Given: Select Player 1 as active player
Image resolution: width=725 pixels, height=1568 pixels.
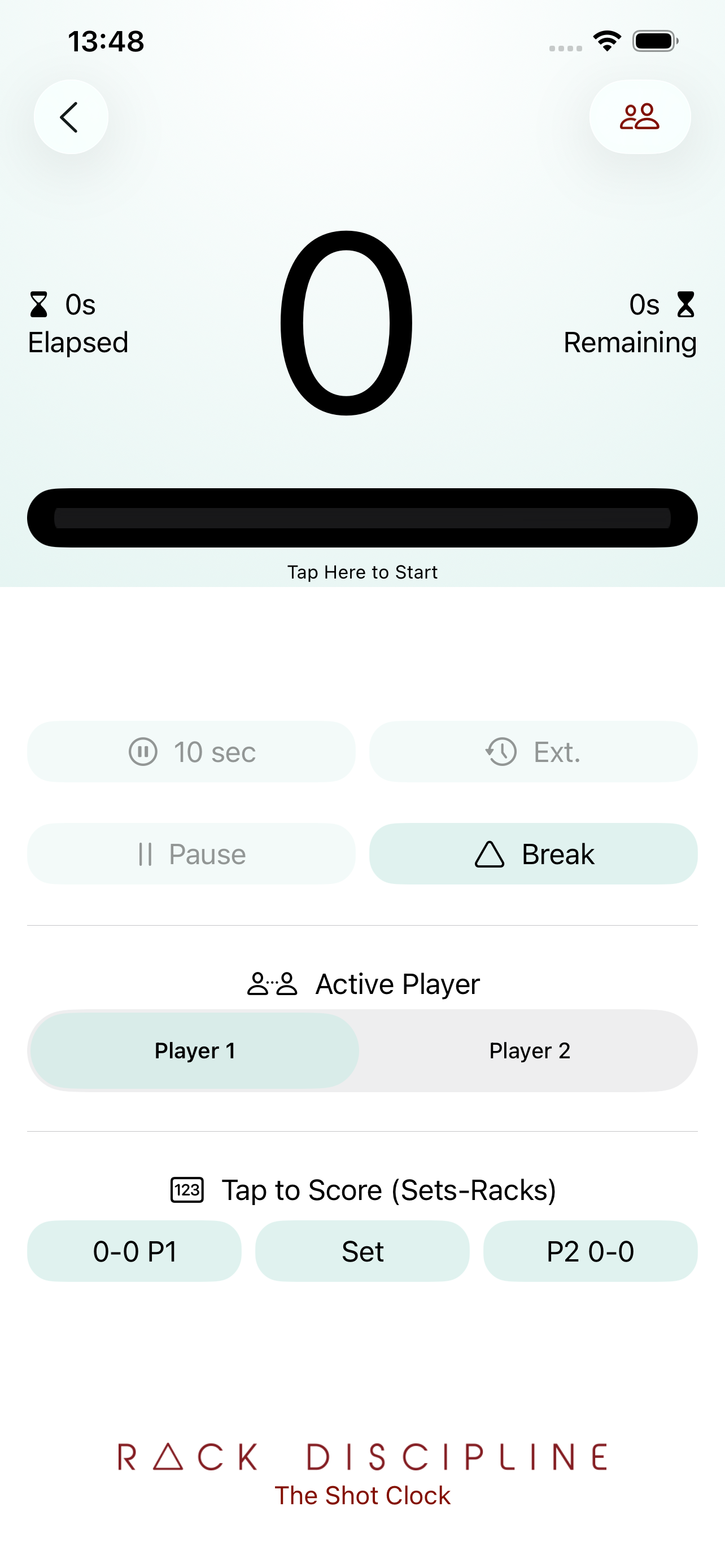Looking at the screenshot, I should tap(195, 1050).
